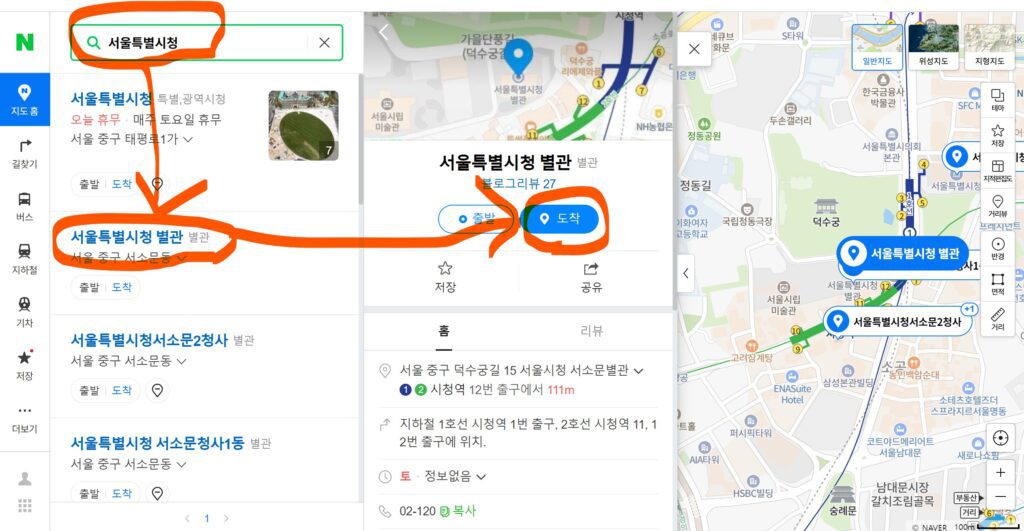The width and height of the screenshot is (1024, 531).
Task: Zoom in on the map
Action: 1000,472
